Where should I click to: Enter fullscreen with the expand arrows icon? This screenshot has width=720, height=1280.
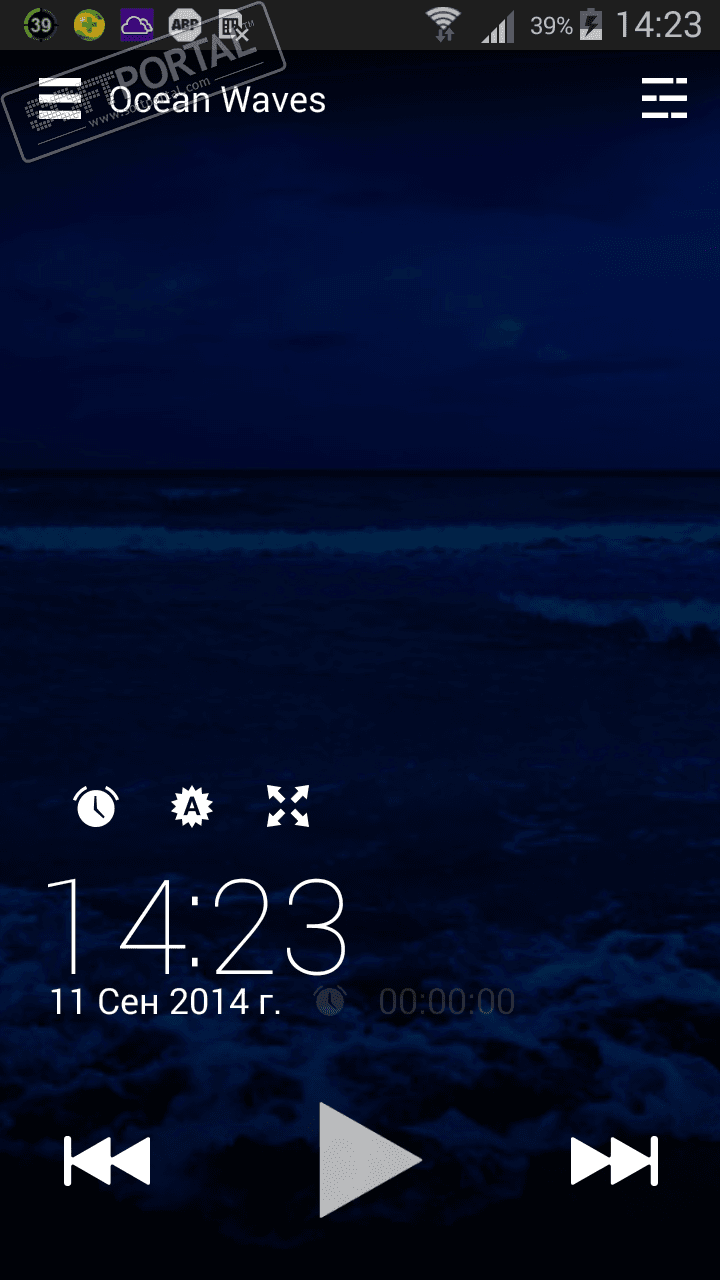288,806
